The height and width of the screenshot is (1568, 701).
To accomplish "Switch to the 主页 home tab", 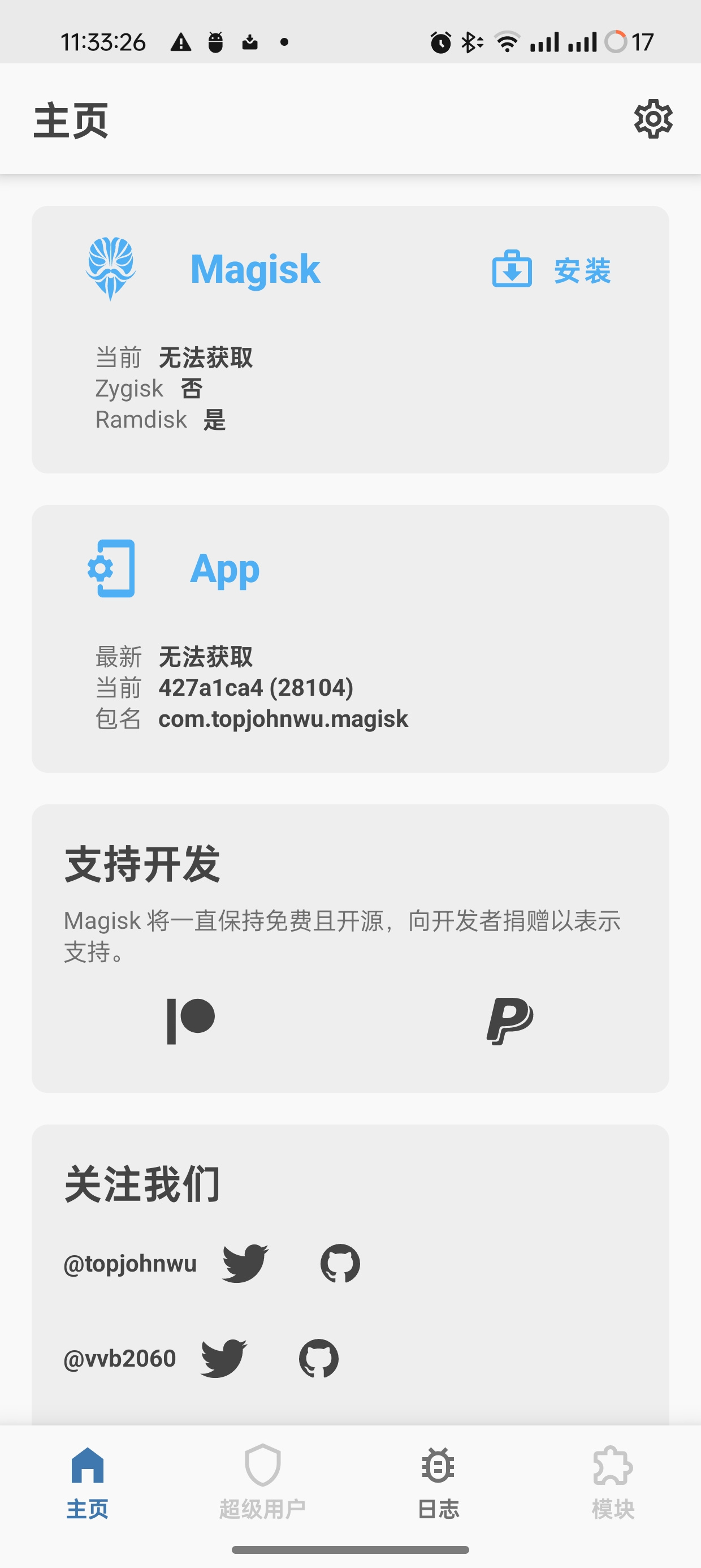I will click(x=88, y=1481).
